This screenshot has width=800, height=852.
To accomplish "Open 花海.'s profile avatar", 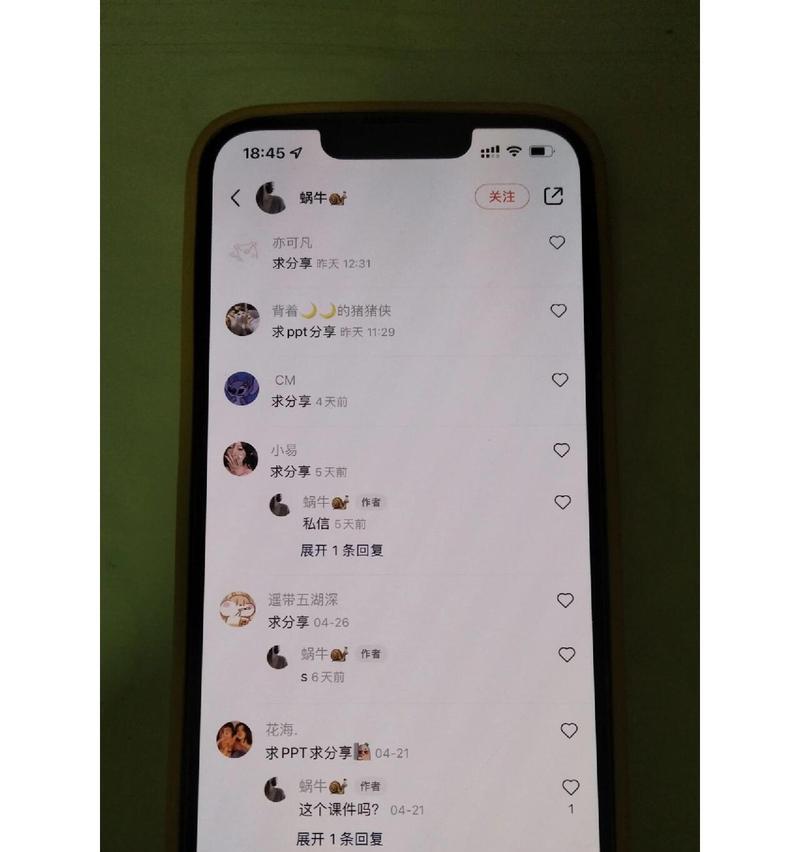I will (x=234, y=740).
